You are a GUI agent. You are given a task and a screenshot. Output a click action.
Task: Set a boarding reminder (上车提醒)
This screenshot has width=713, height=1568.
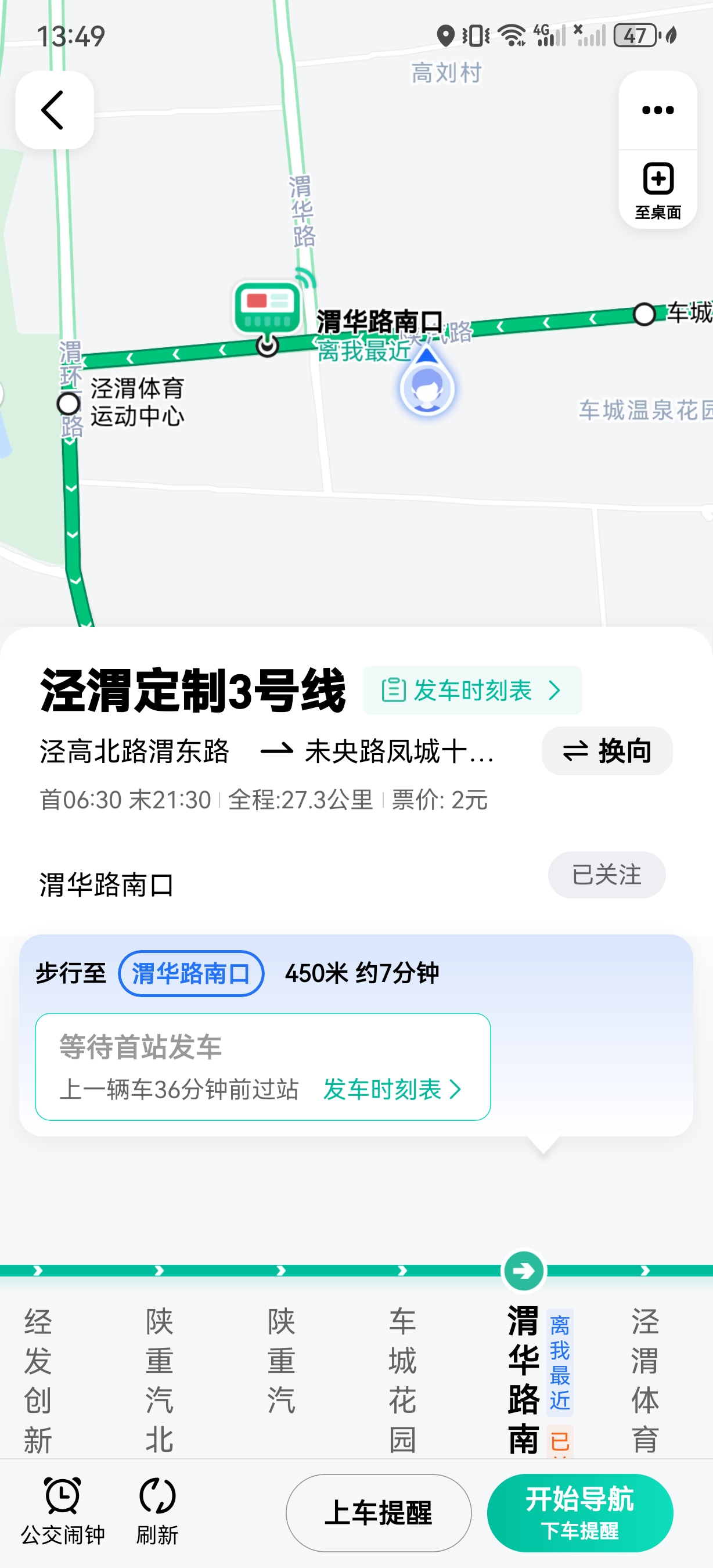(379, 1513)
